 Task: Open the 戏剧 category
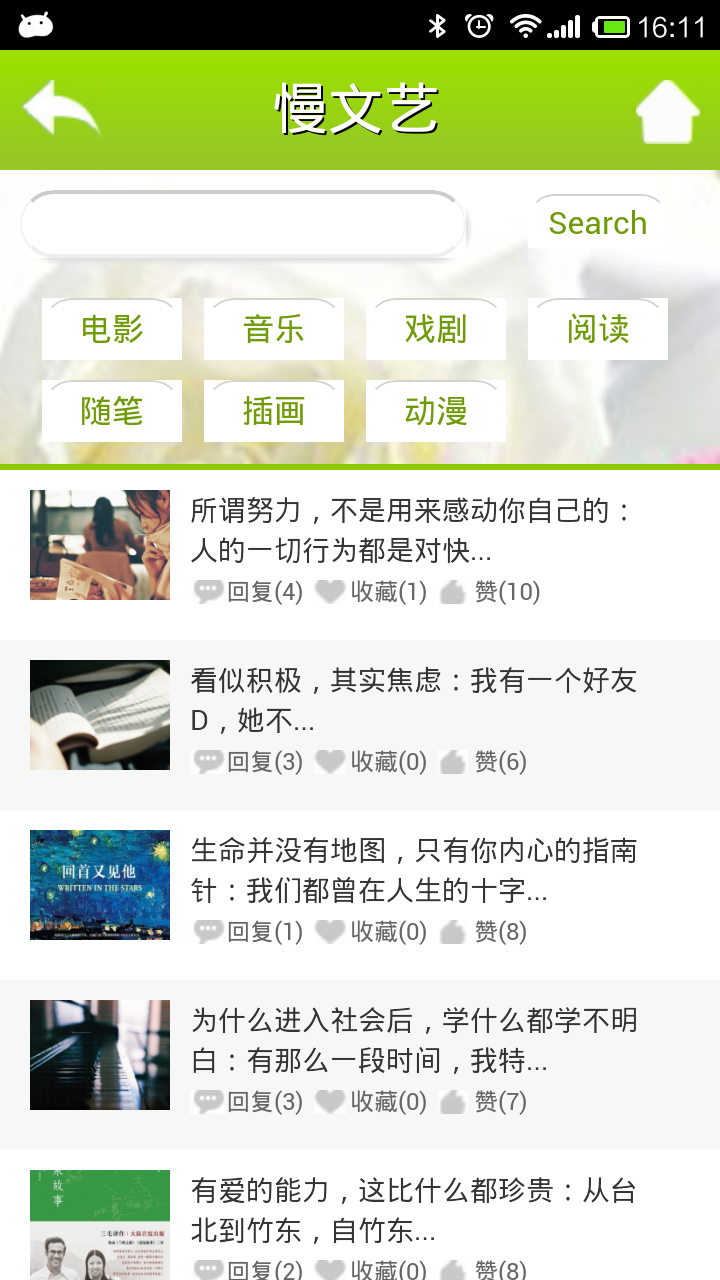click(436, 329)
